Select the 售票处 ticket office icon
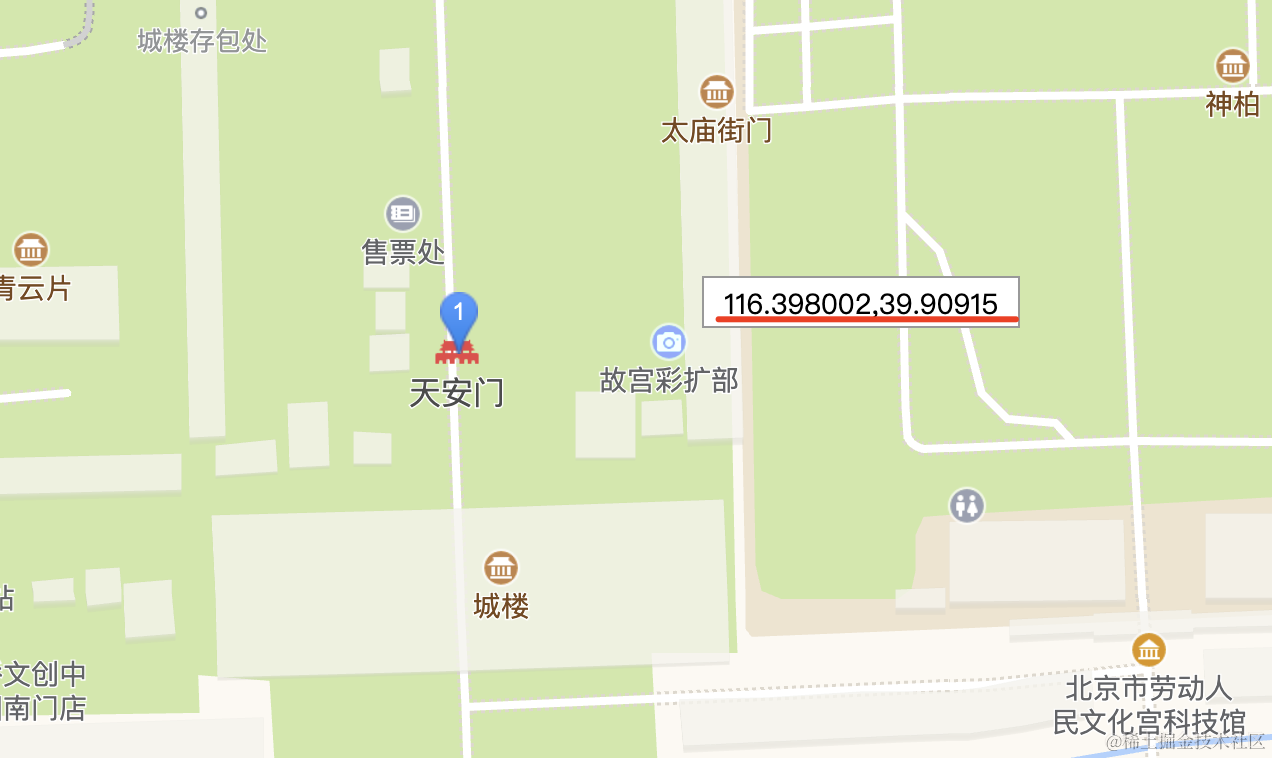Image resolution: width=1272 pixels, height=758 pixels. point(403,213)
